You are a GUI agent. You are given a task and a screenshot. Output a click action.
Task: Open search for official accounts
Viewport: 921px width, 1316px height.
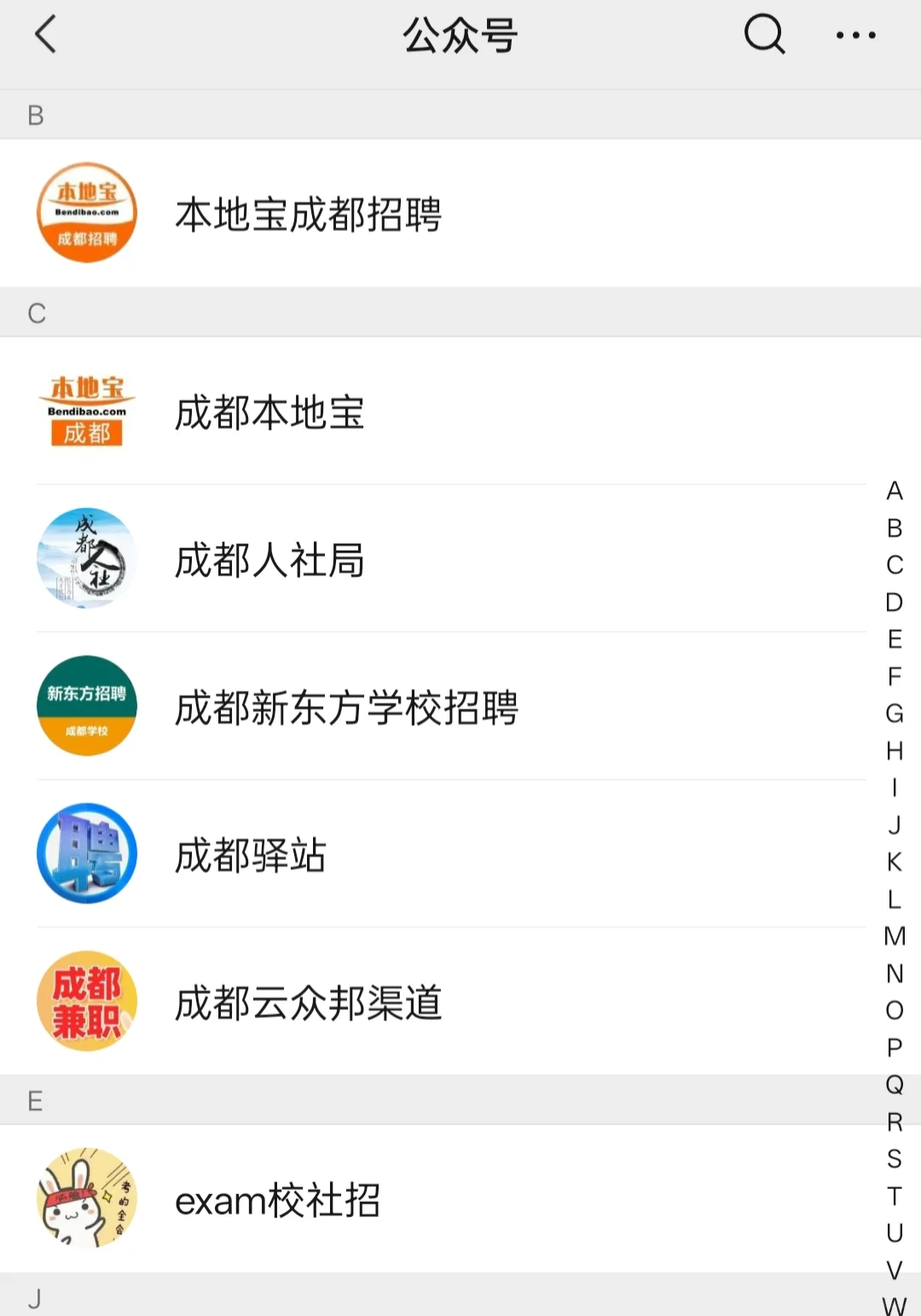coord(763,35)
